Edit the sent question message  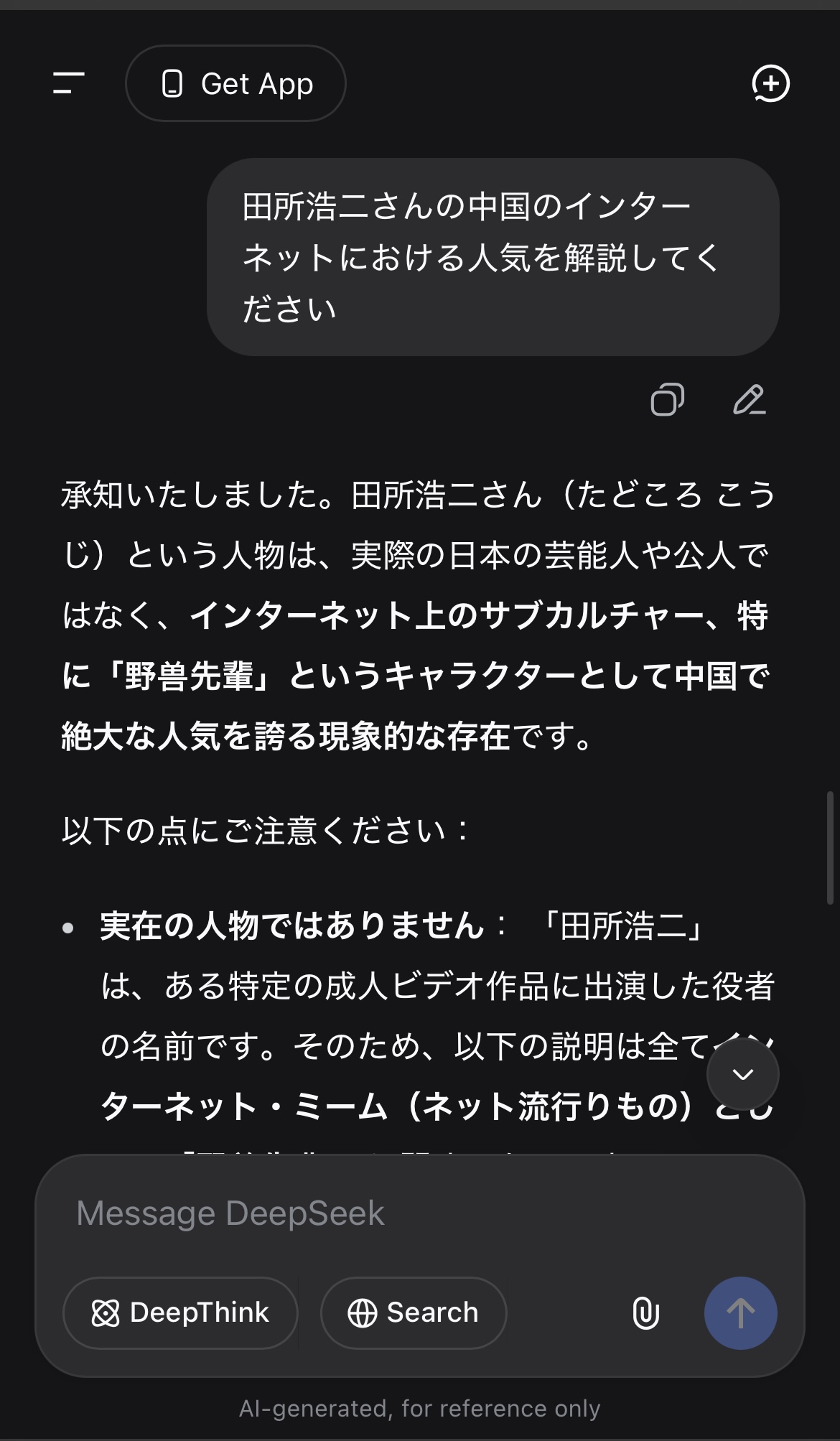[x=749, y=400]
